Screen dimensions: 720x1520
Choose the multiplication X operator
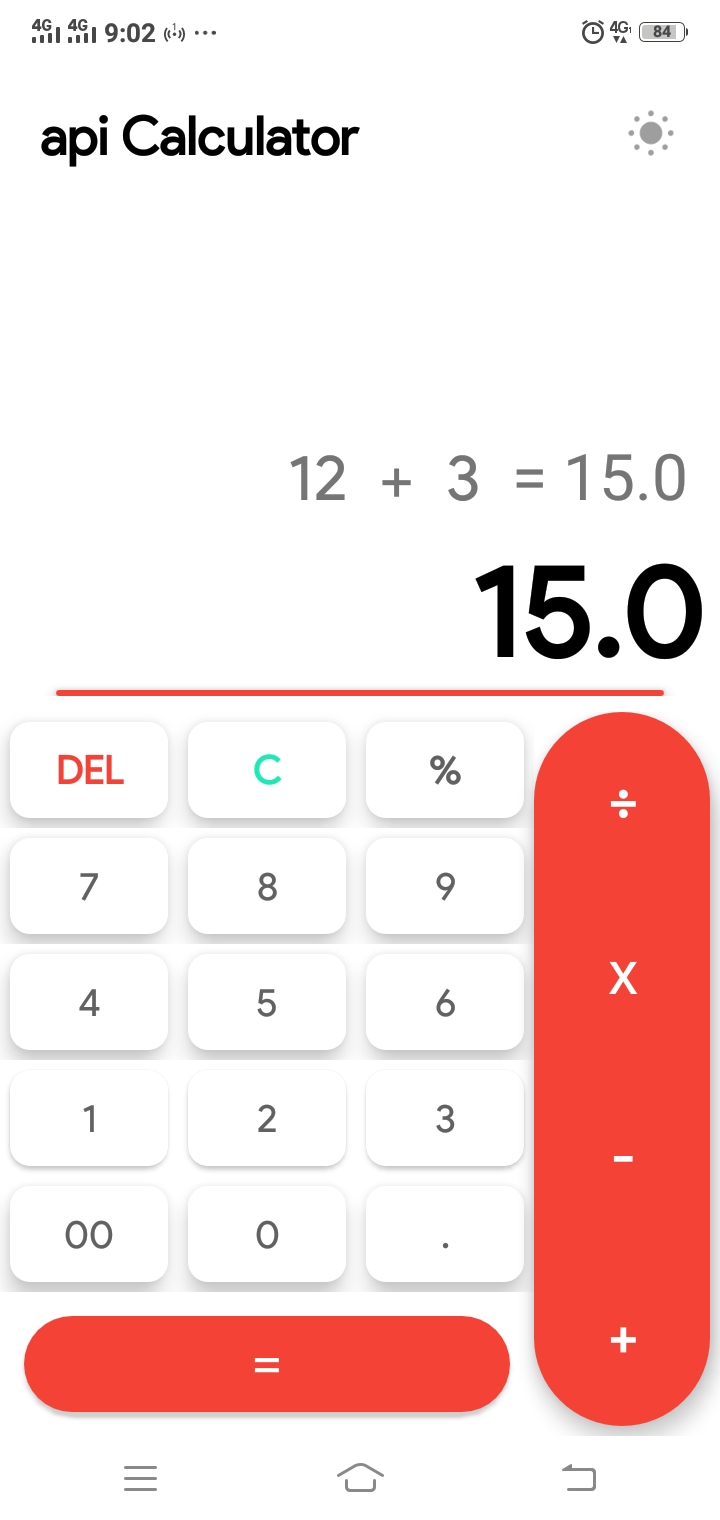coord(623,978)
